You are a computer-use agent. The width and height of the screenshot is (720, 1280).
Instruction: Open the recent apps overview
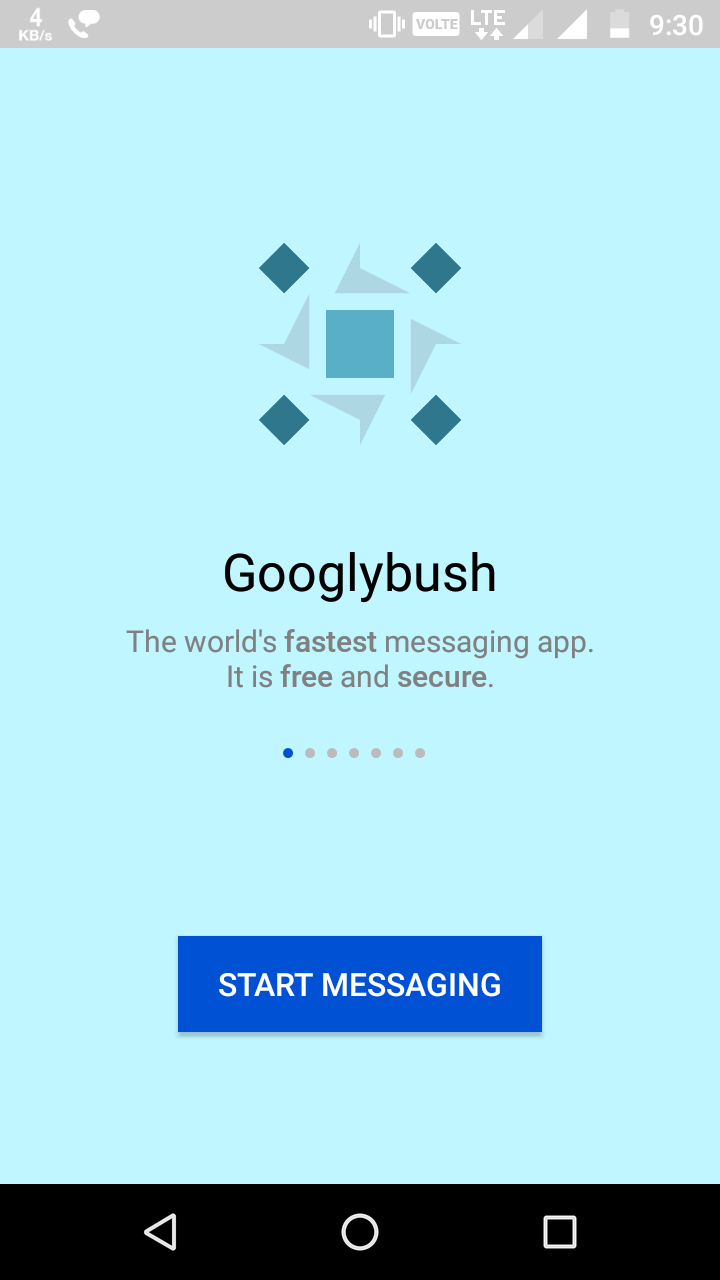point(559,1232)
